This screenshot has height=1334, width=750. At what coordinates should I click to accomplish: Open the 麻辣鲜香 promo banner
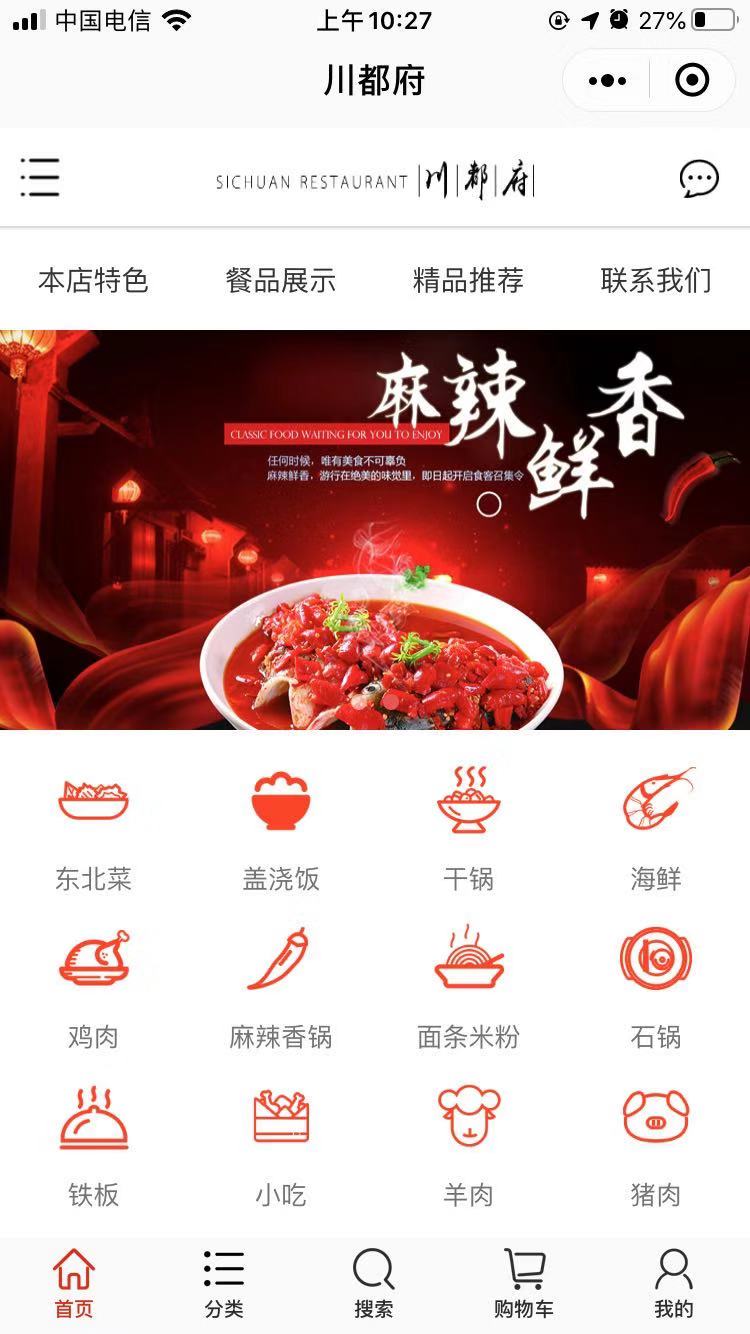point(375,530)
